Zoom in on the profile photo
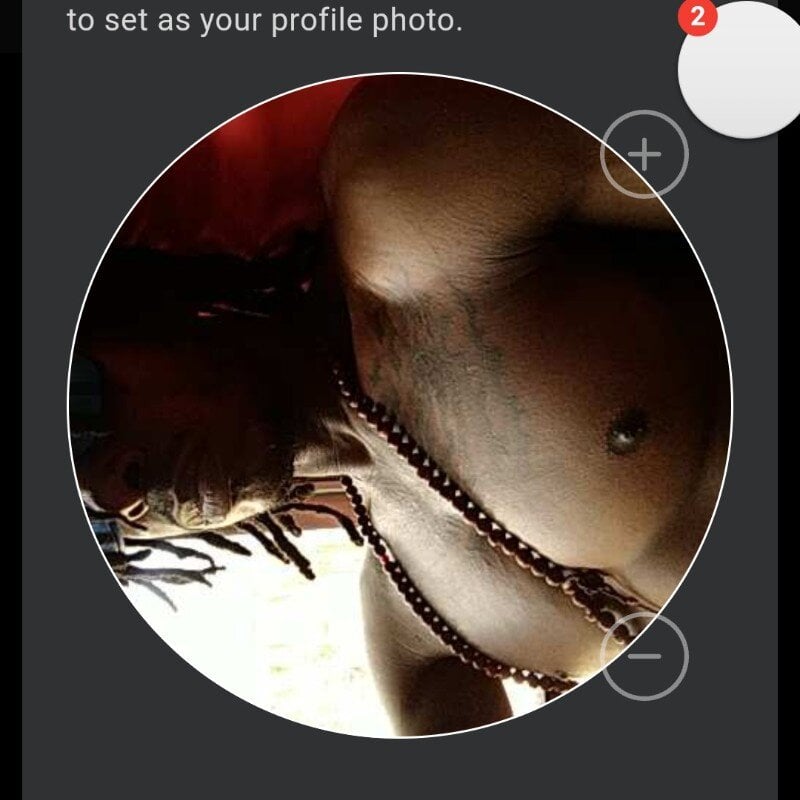 tap(644, 154)
